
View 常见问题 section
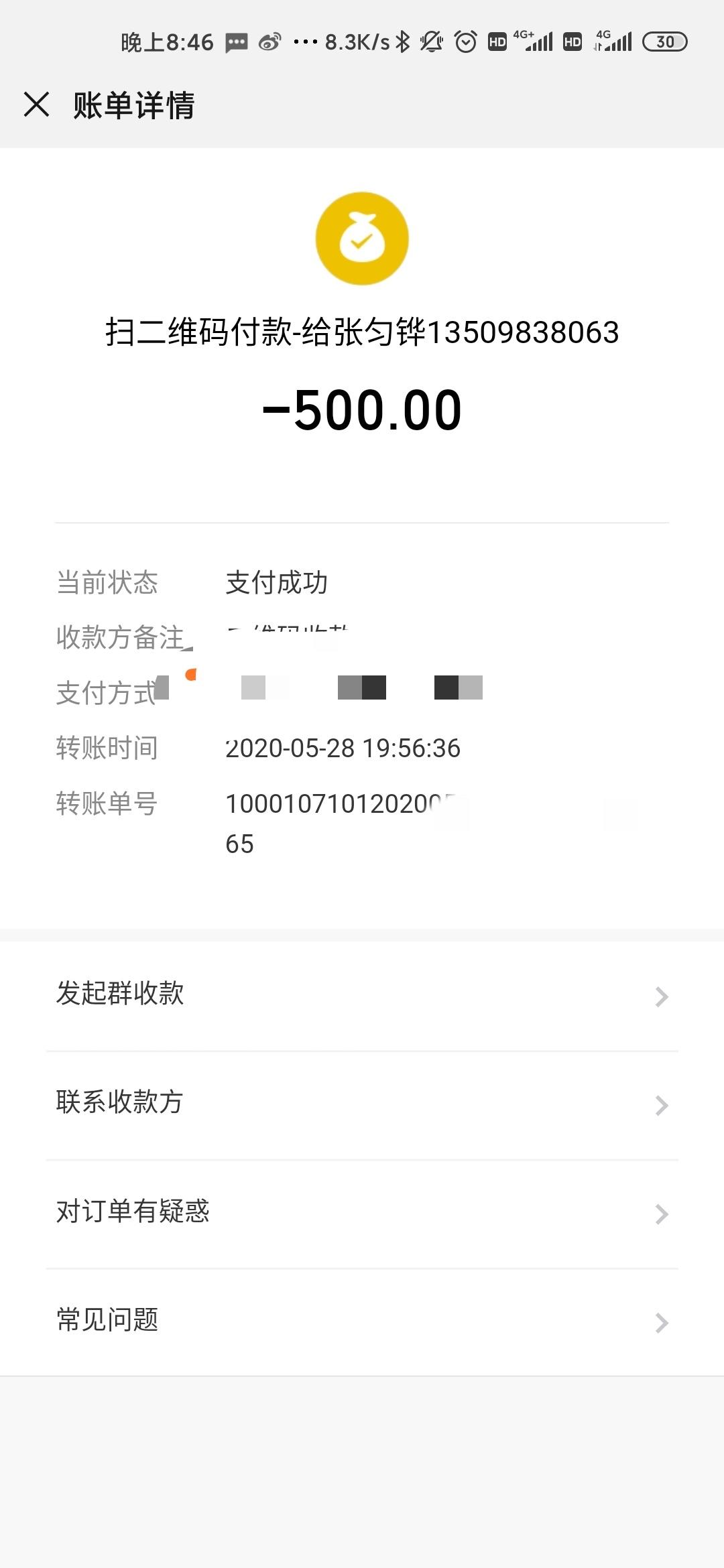pyautogui.click(x=362, y=1321)
